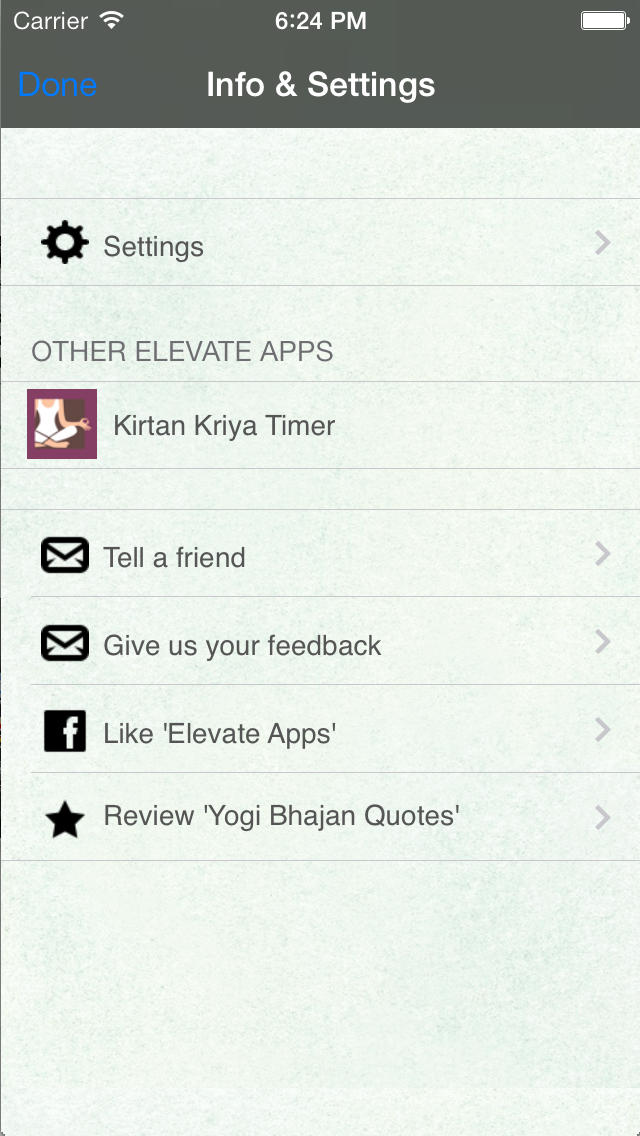The image size is (640, 1136).
Task: Open the Kirtan Kriya Timer app listing
Action: point(320,425)
